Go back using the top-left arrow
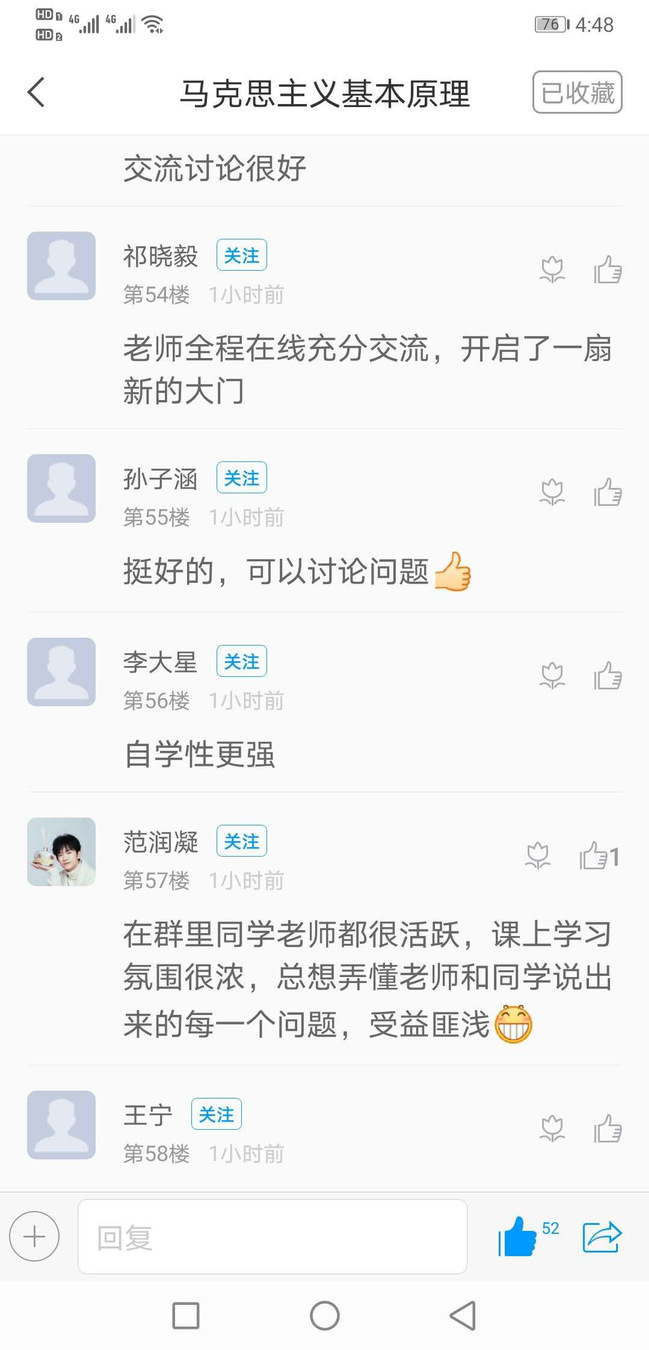 pyautogui.click(x=36, y=93)
